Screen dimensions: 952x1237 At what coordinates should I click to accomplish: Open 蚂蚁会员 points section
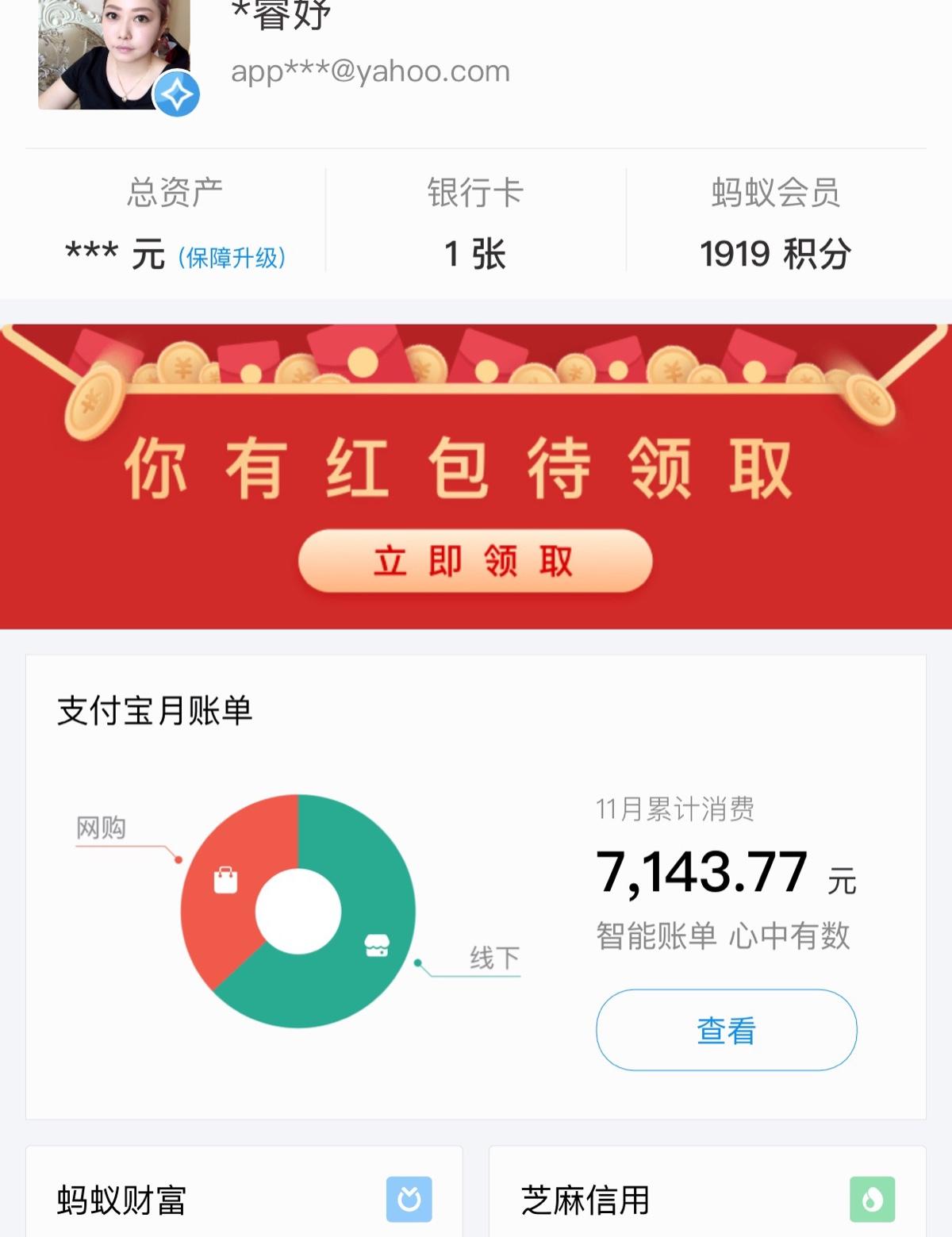[775, 222]
